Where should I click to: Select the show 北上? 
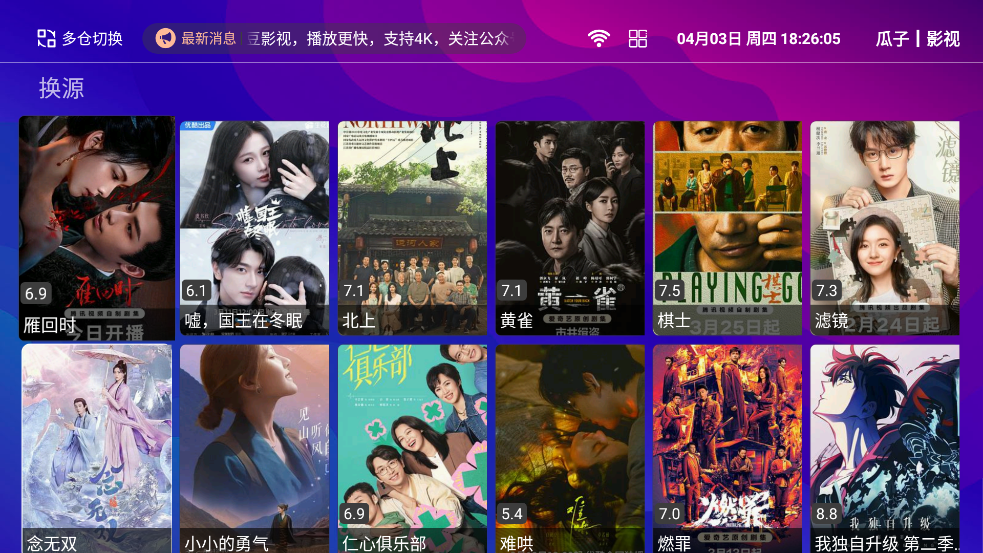coord(412,228)
